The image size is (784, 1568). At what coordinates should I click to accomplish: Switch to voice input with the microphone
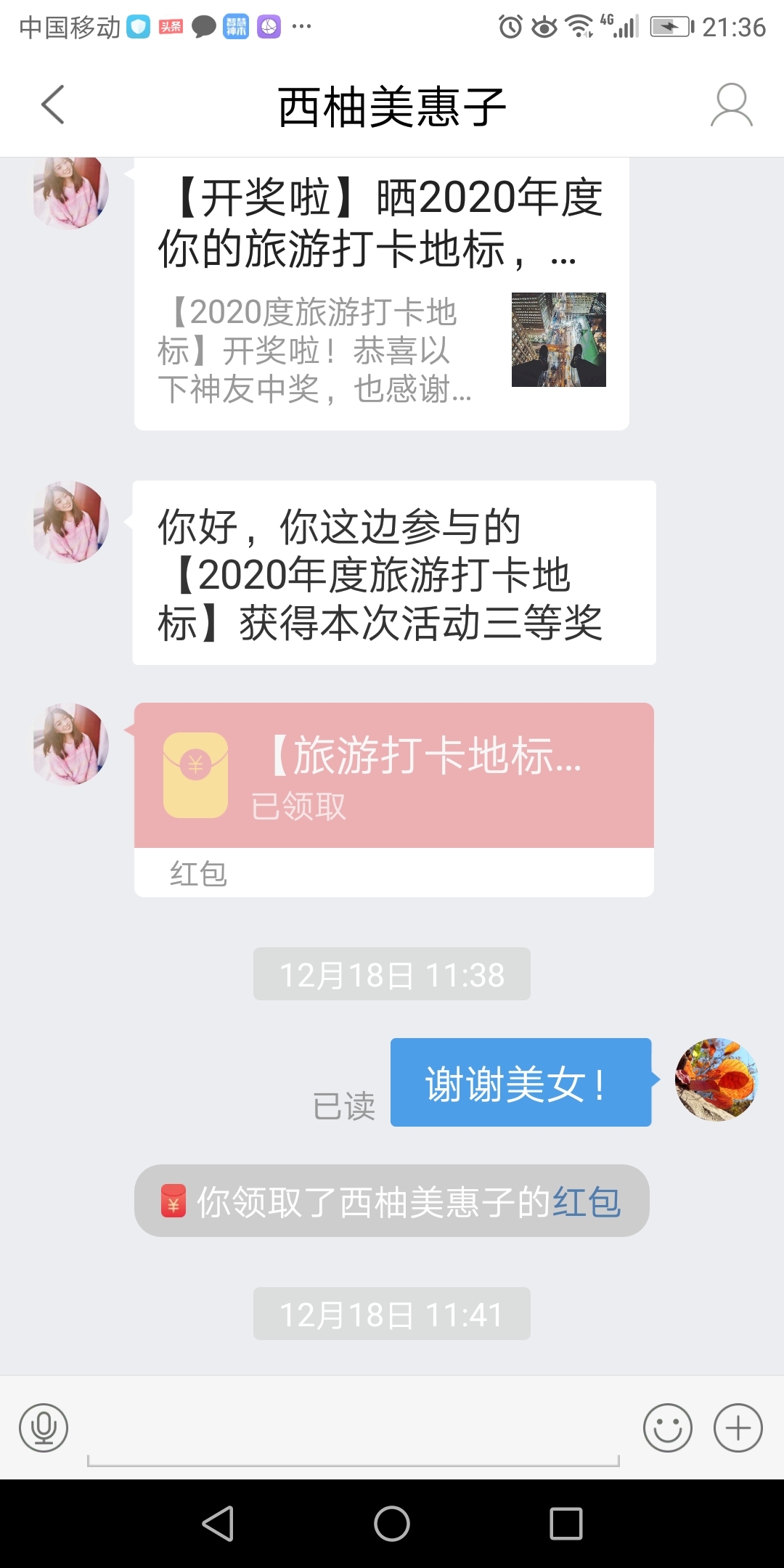click(x=44, y=1427)
